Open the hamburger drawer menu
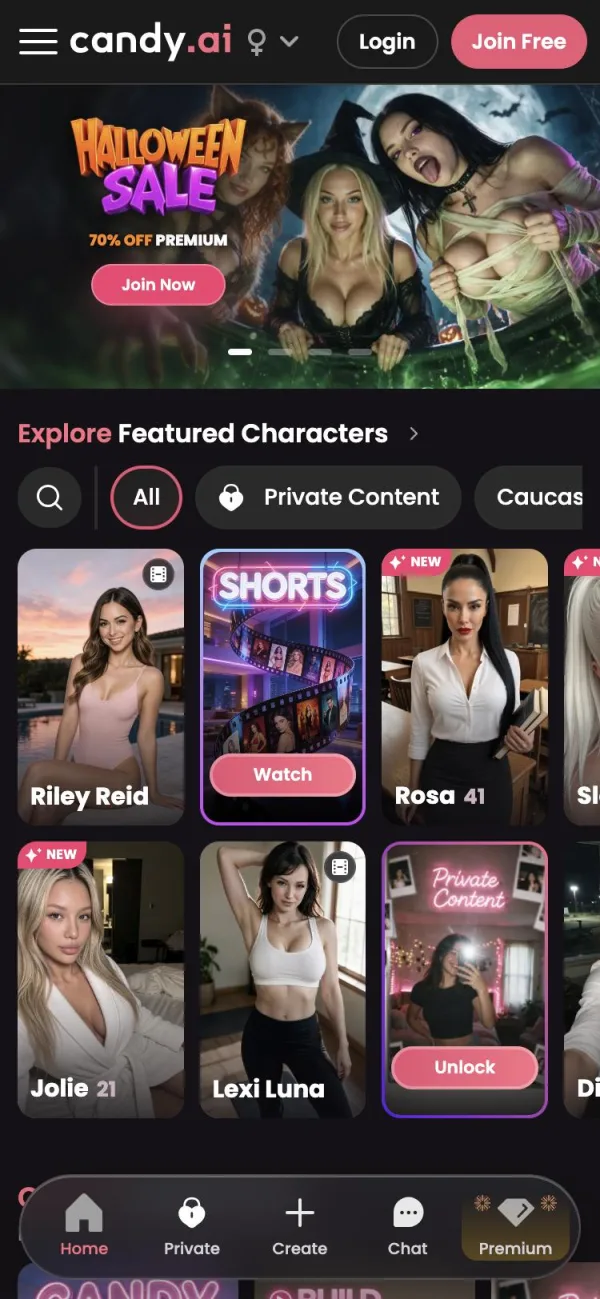Image resolution: width=600 pixels, height=1299 pixels. 38,42
